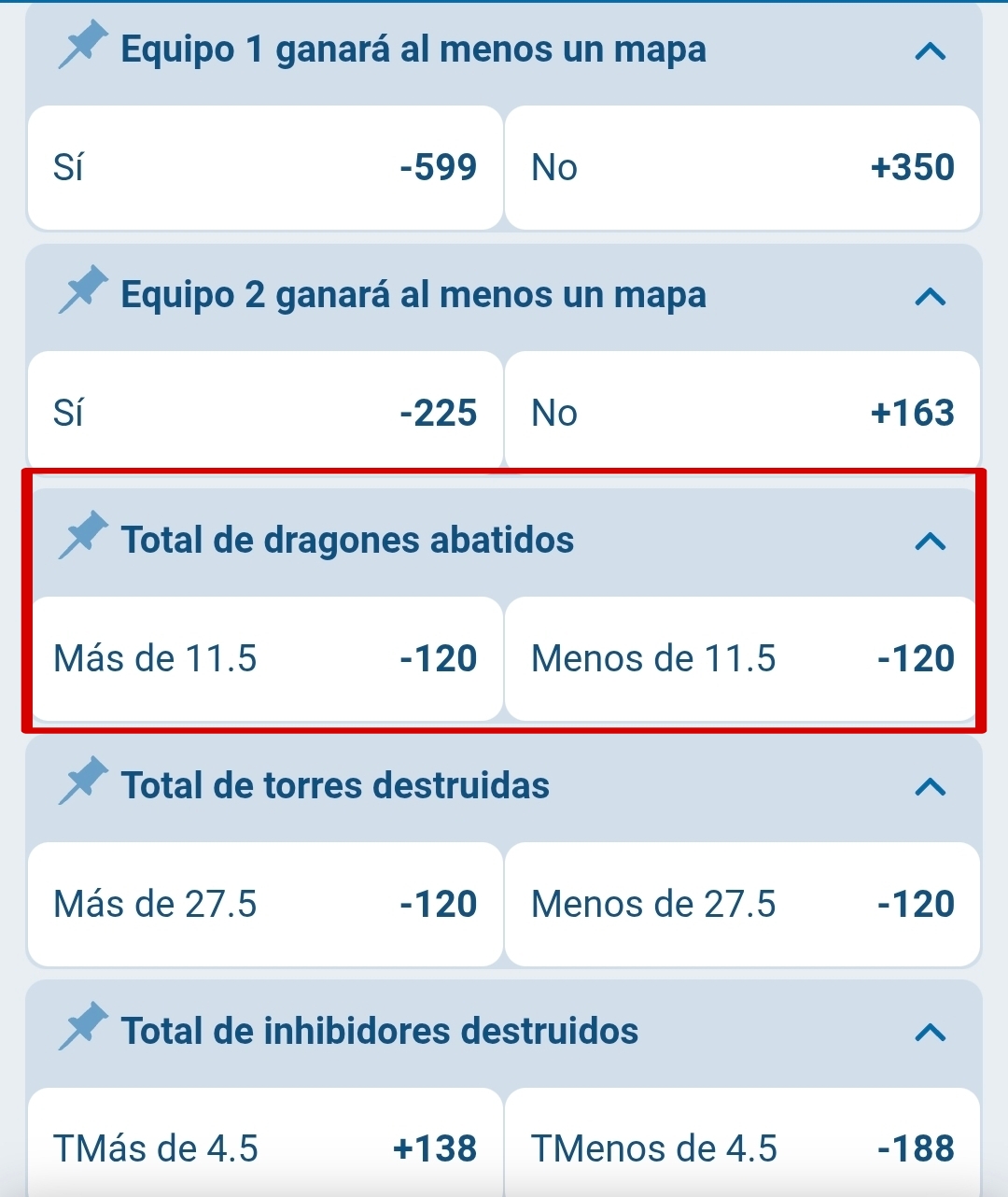Select 'Menos de 27.5' torres destruidas

[x=742, y=904]
